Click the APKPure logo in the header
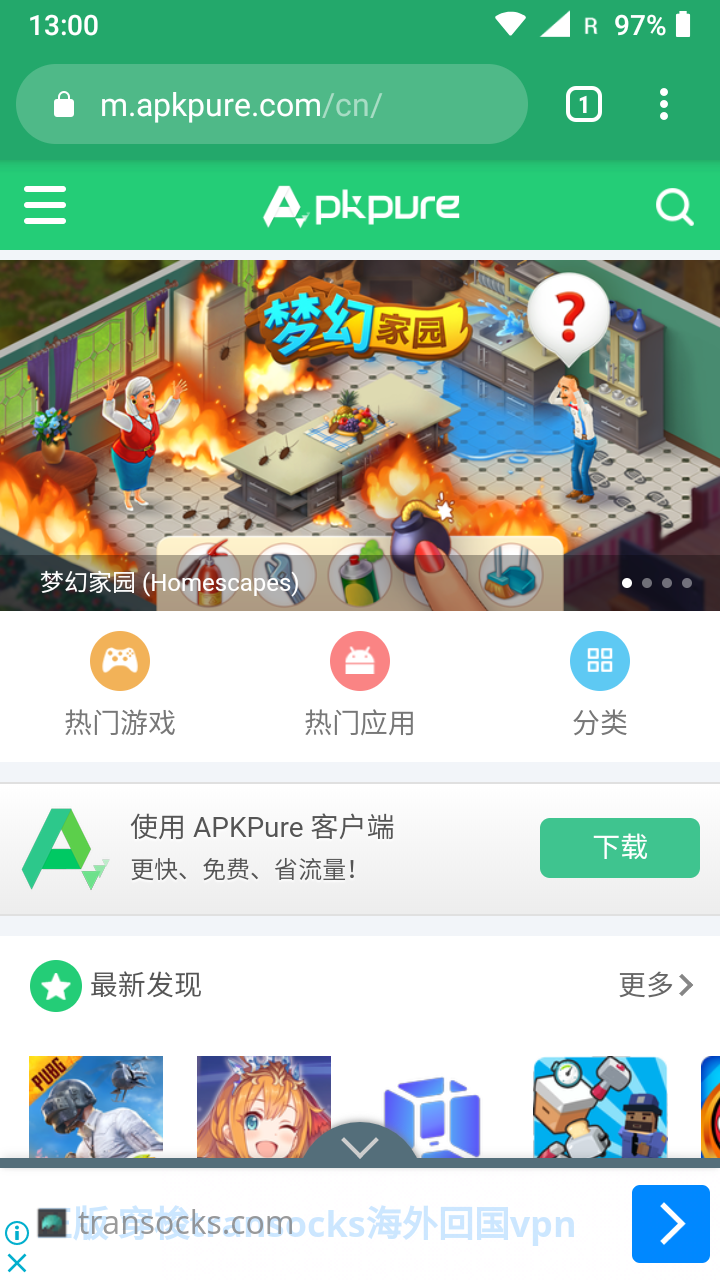Image resolution: width=720 pixels, height=1280 pixels. click(x=360, y=206)
